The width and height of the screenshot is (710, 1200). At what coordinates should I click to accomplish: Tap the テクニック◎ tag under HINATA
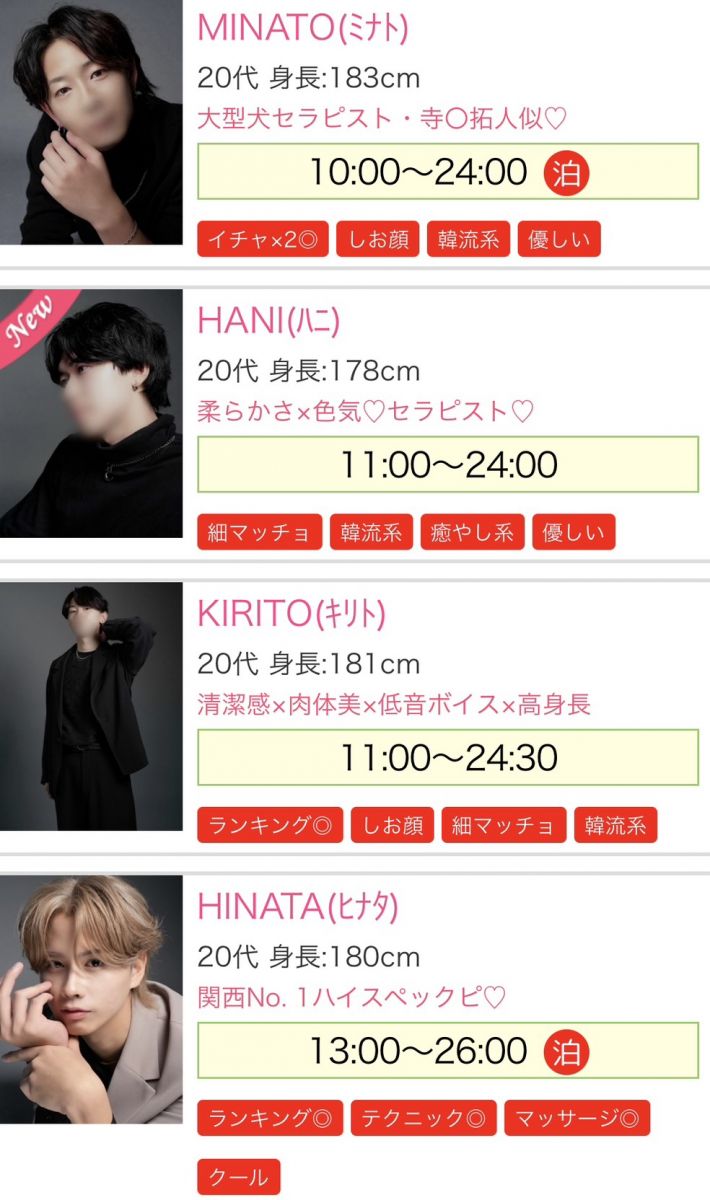pos(423,1118)
